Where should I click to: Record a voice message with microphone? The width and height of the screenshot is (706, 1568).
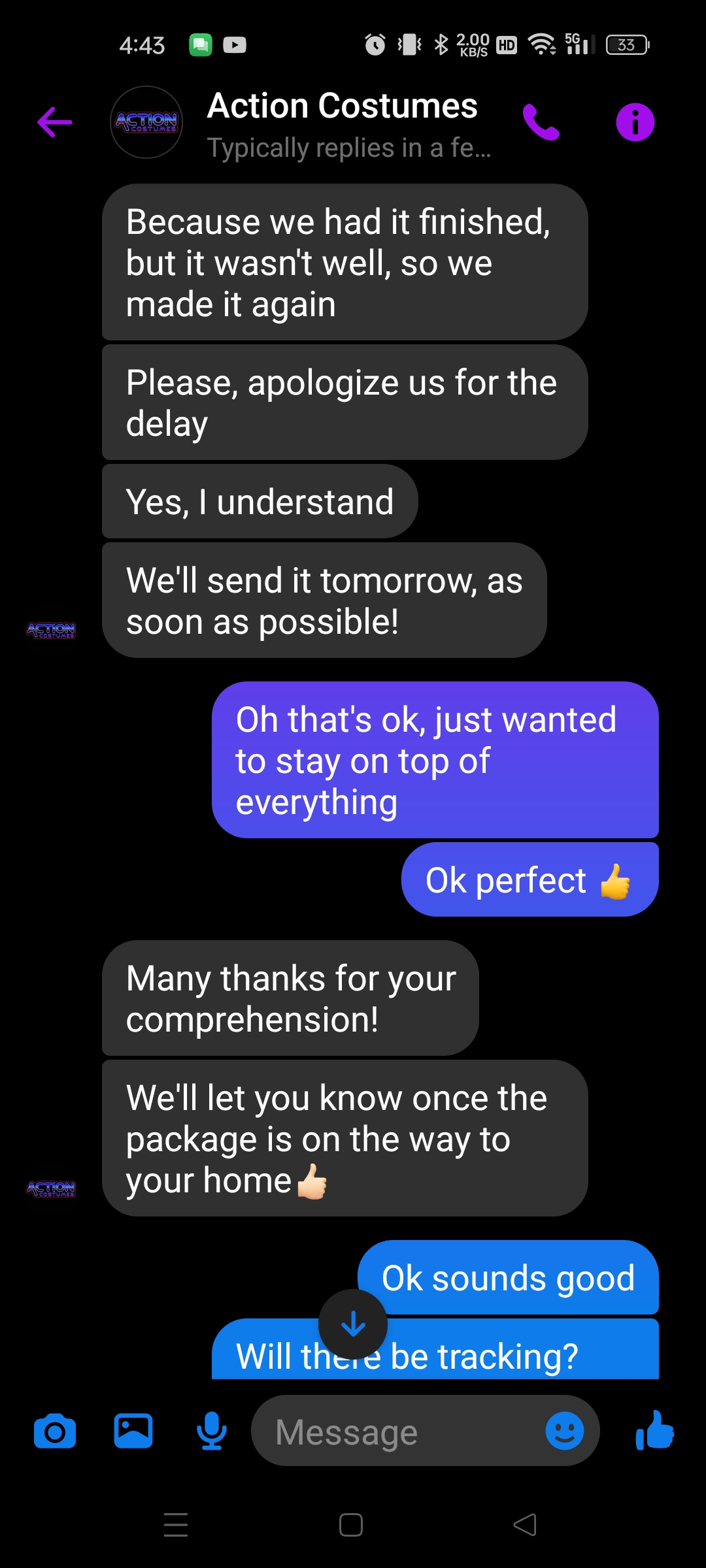[x=212, y=1431]
